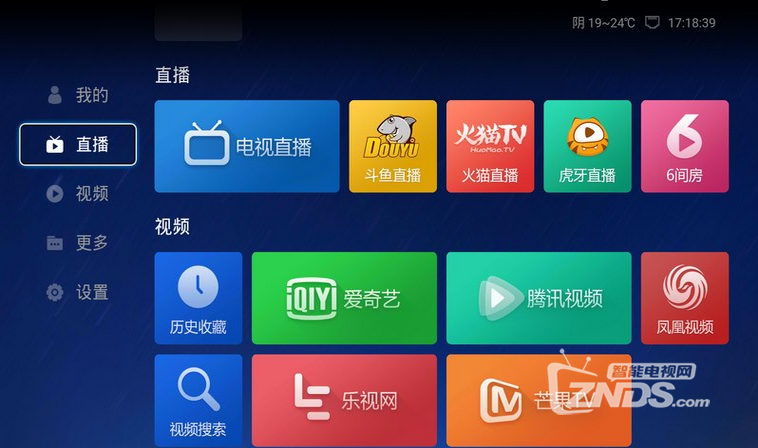Open the 6间房 tile
This screenshot has height=448, width=758.
684,146
